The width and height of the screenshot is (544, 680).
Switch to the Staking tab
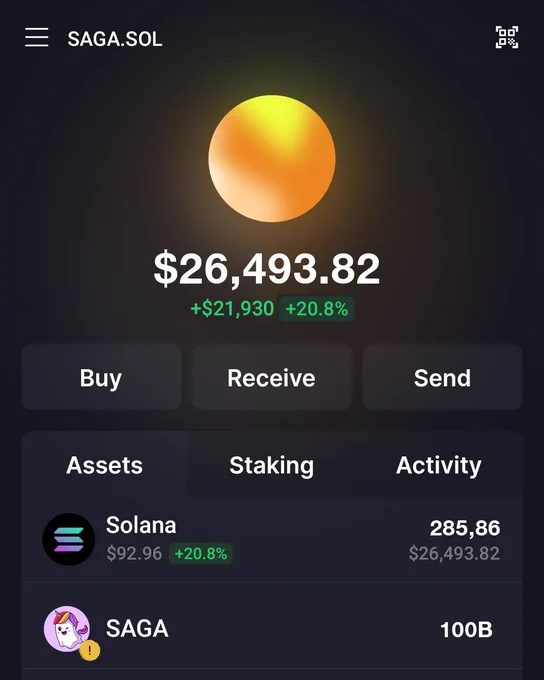(272, 465)
